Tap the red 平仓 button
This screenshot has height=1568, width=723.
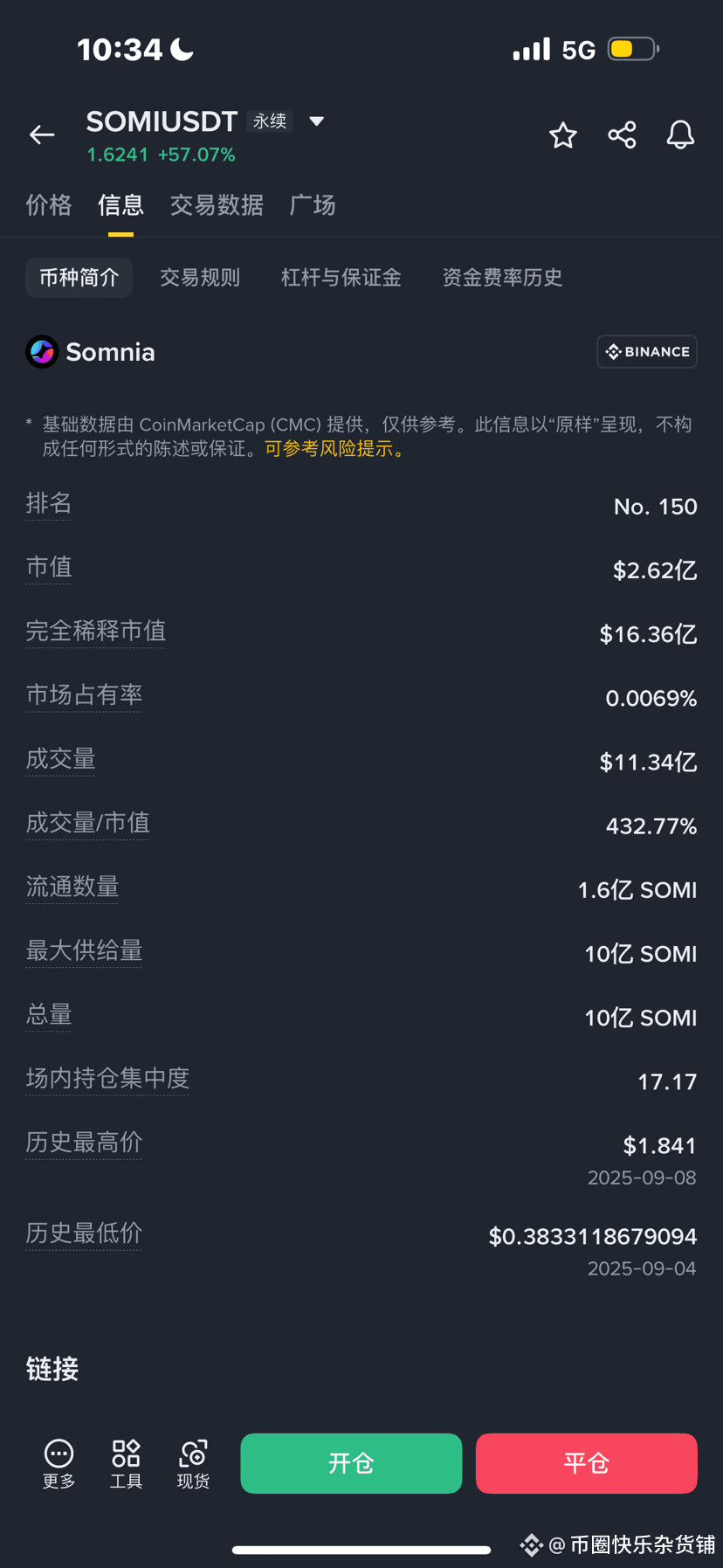[586, 1463]
